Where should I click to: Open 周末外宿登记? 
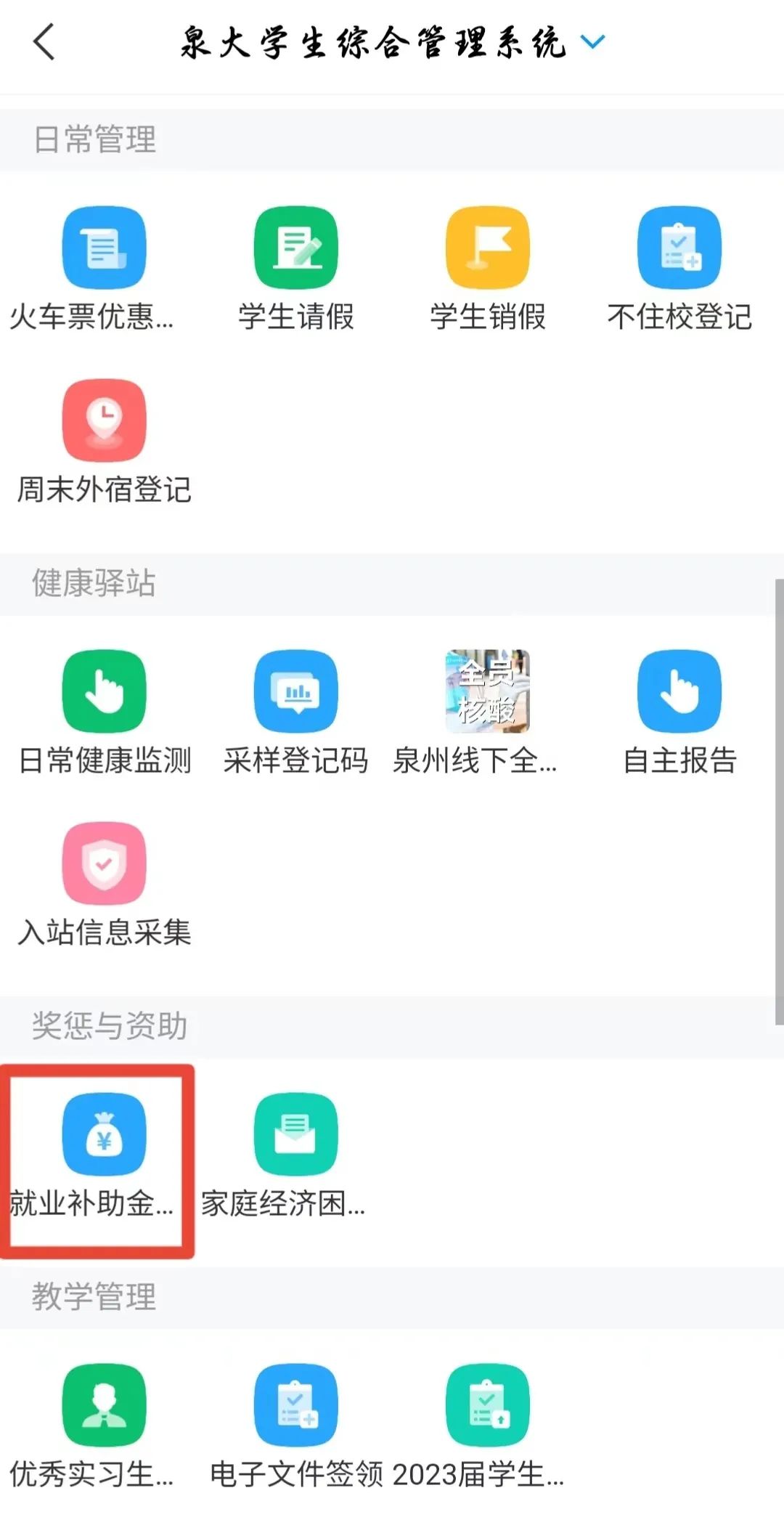click(x=104, y=420)
